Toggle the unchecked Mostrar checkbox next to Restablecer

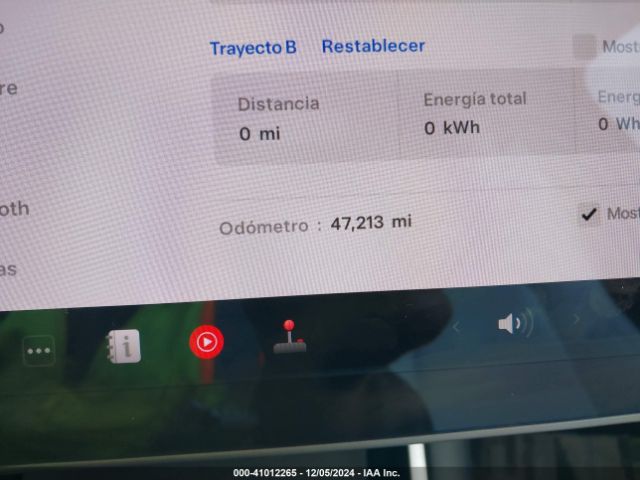(584, 45)
